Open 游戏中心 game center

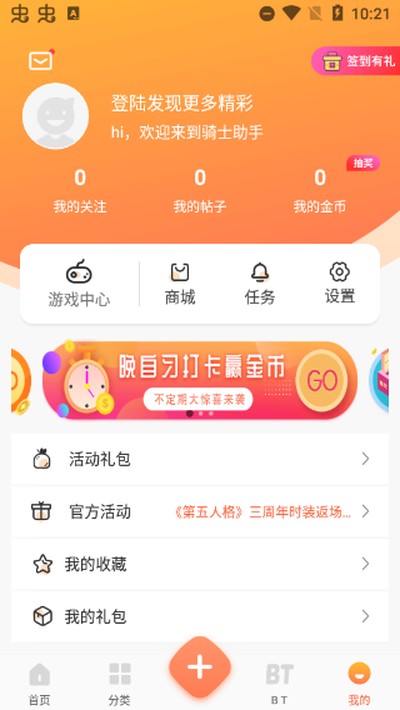point(79,284)
